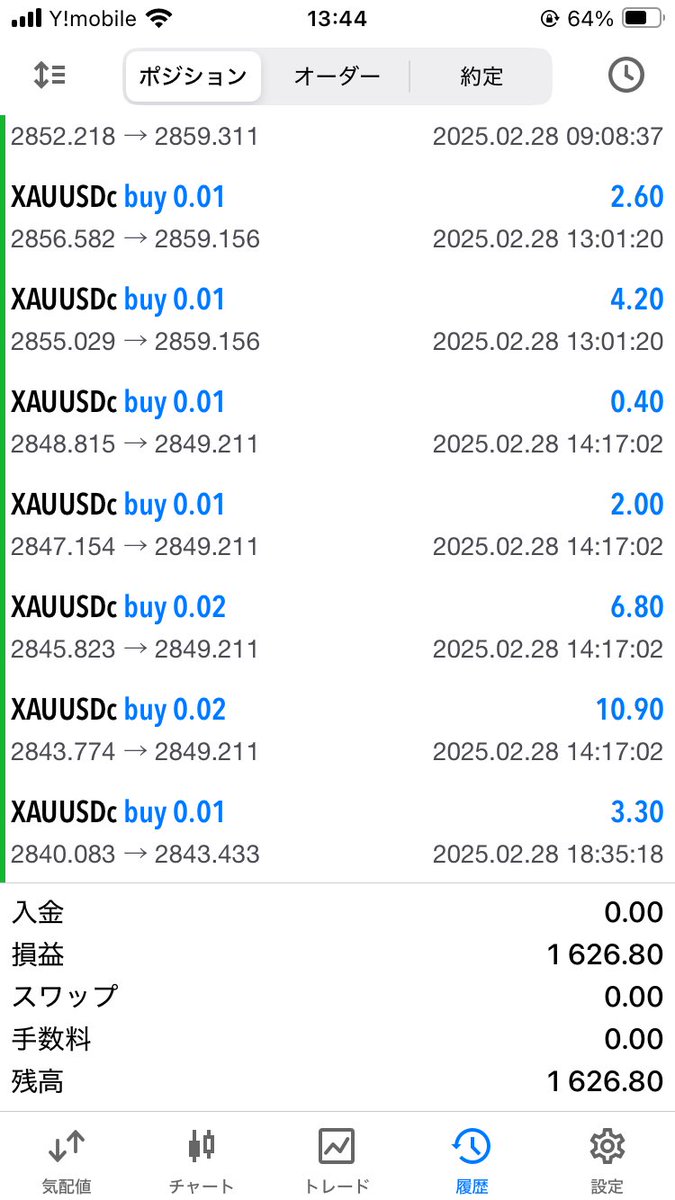The height and width of the screenshot is (1200, 675).
Task: Select the 履歴 history tab
Action: pyautogui.click(x=471, y=1160)
